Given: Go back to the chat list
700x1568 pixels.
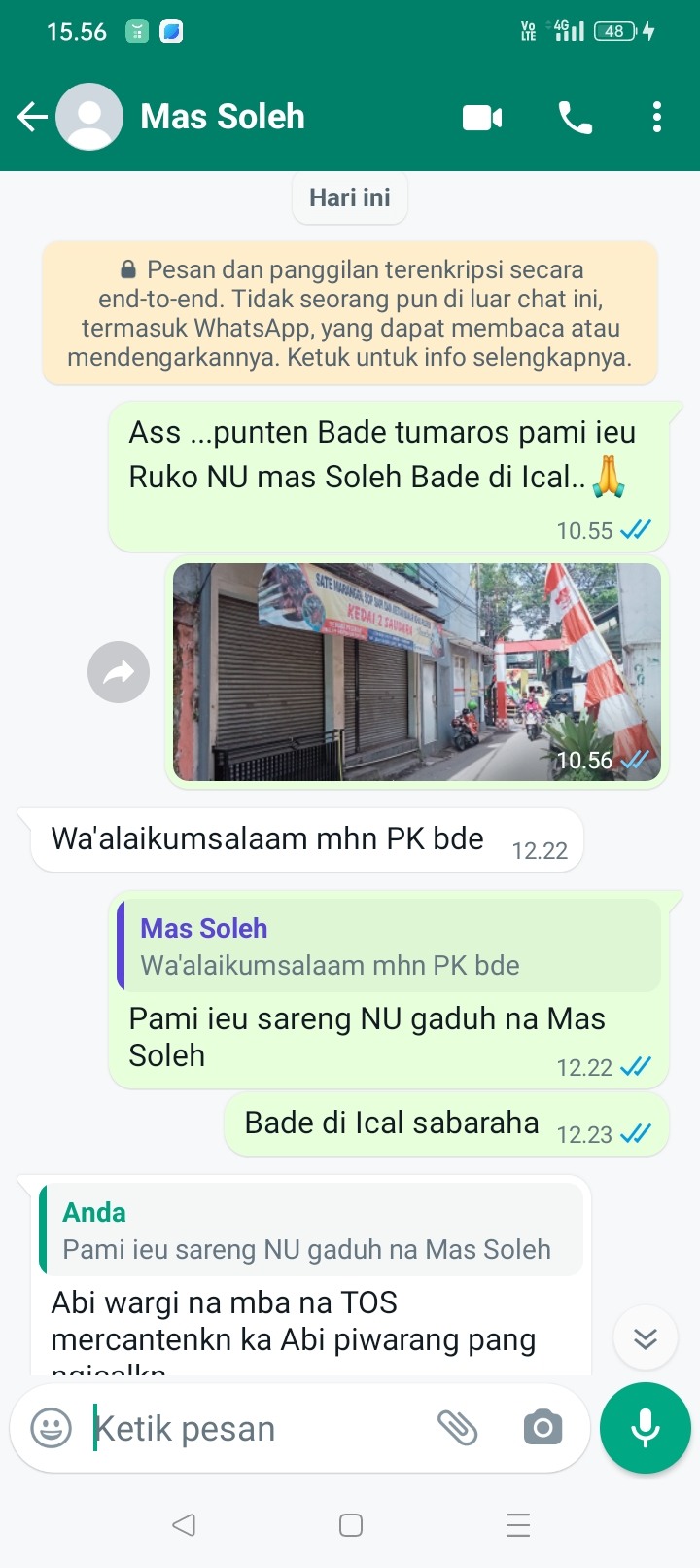Looking at the screenshot, I should click(32, 118).
